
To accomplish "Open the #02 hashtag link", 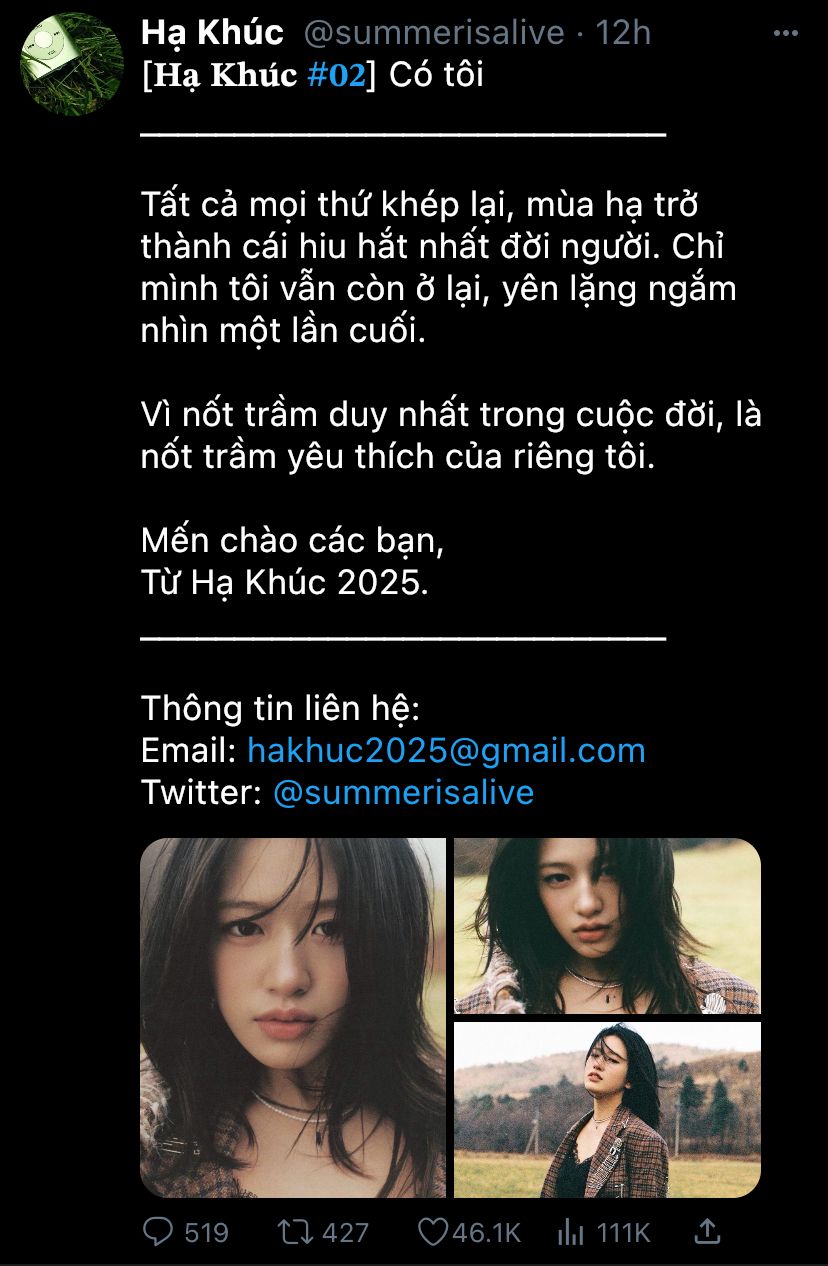I will (336, 75).
